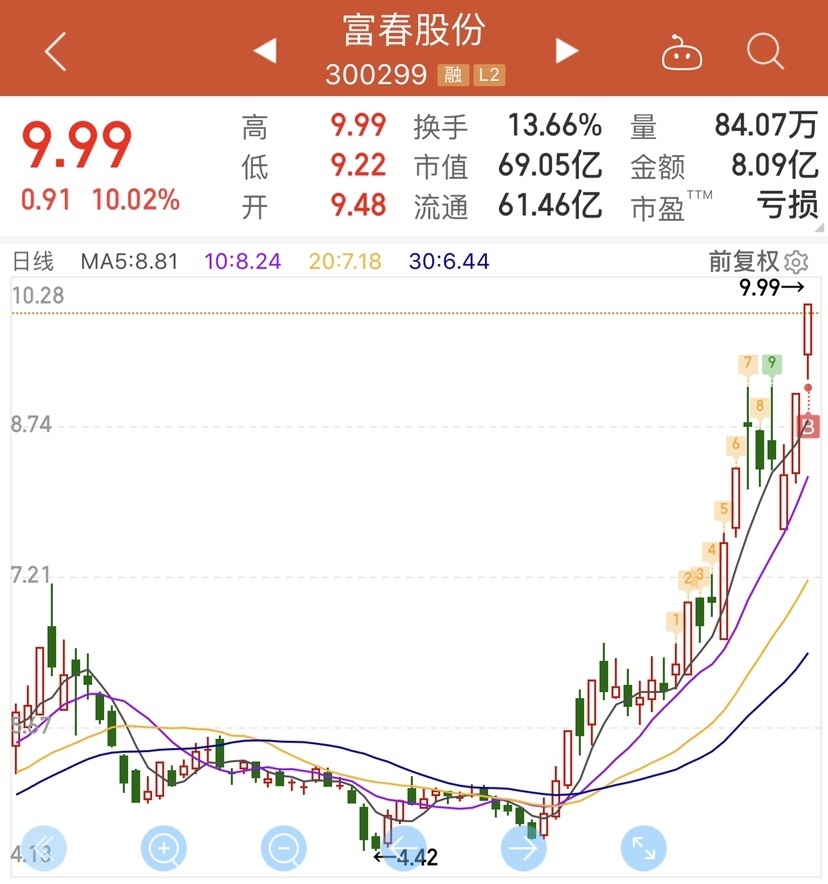The image size is (828, 884).
Task: Go back to previous screen
Action: [x=55, y=51]
